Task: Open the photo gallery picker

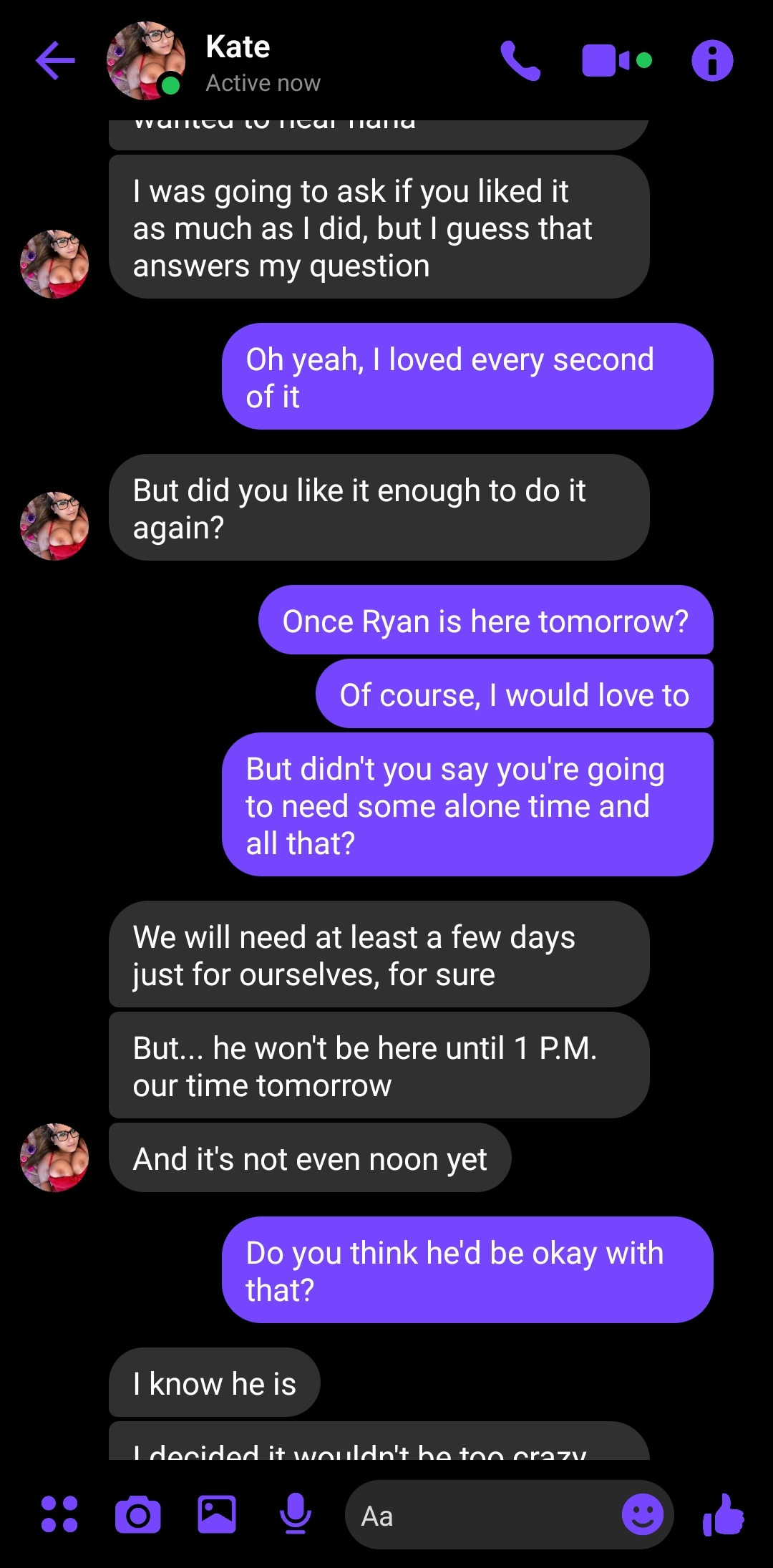Action: point(217,1514)
